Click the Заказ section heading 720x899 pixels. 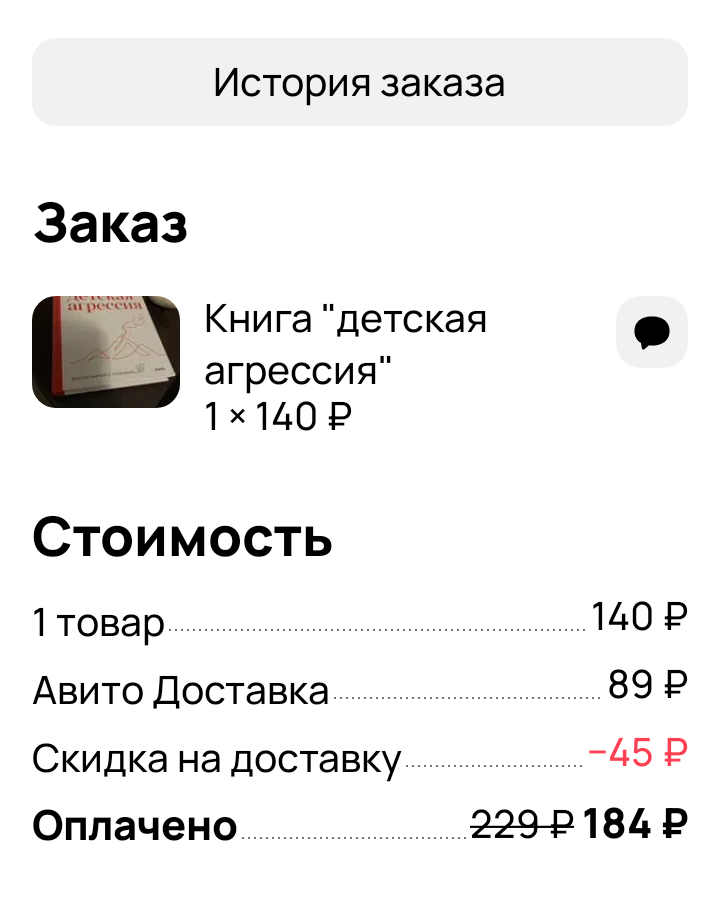pyautogui.click(x=112, y=224)
